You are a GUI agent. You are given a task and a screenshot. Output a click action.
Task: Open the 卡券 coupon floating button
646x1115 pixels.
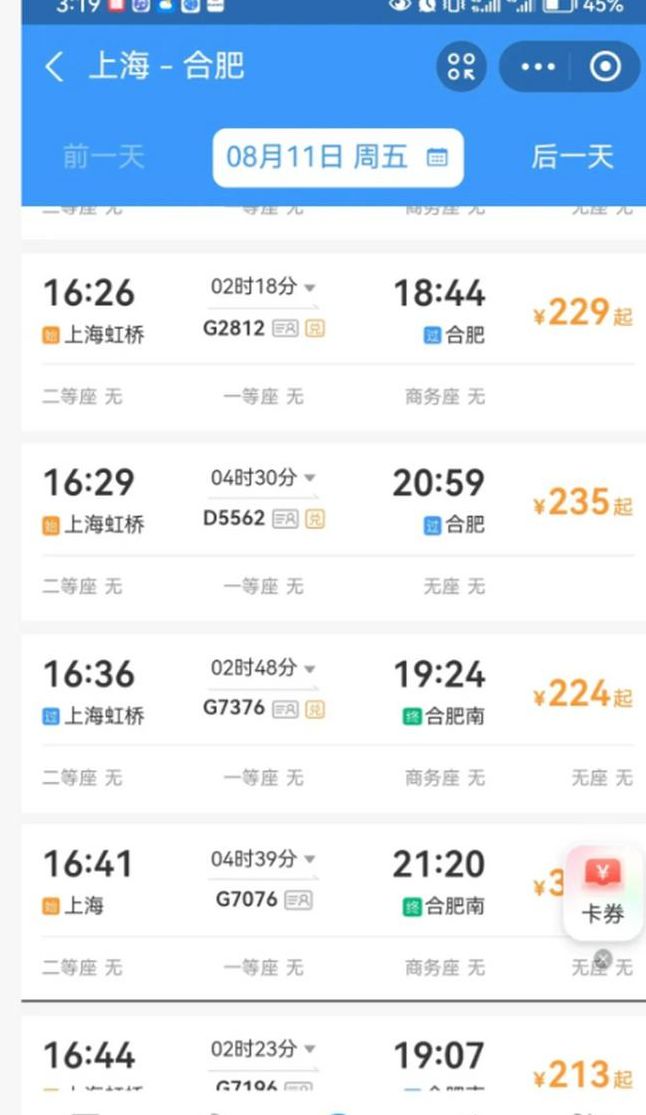tap(603, 893)
